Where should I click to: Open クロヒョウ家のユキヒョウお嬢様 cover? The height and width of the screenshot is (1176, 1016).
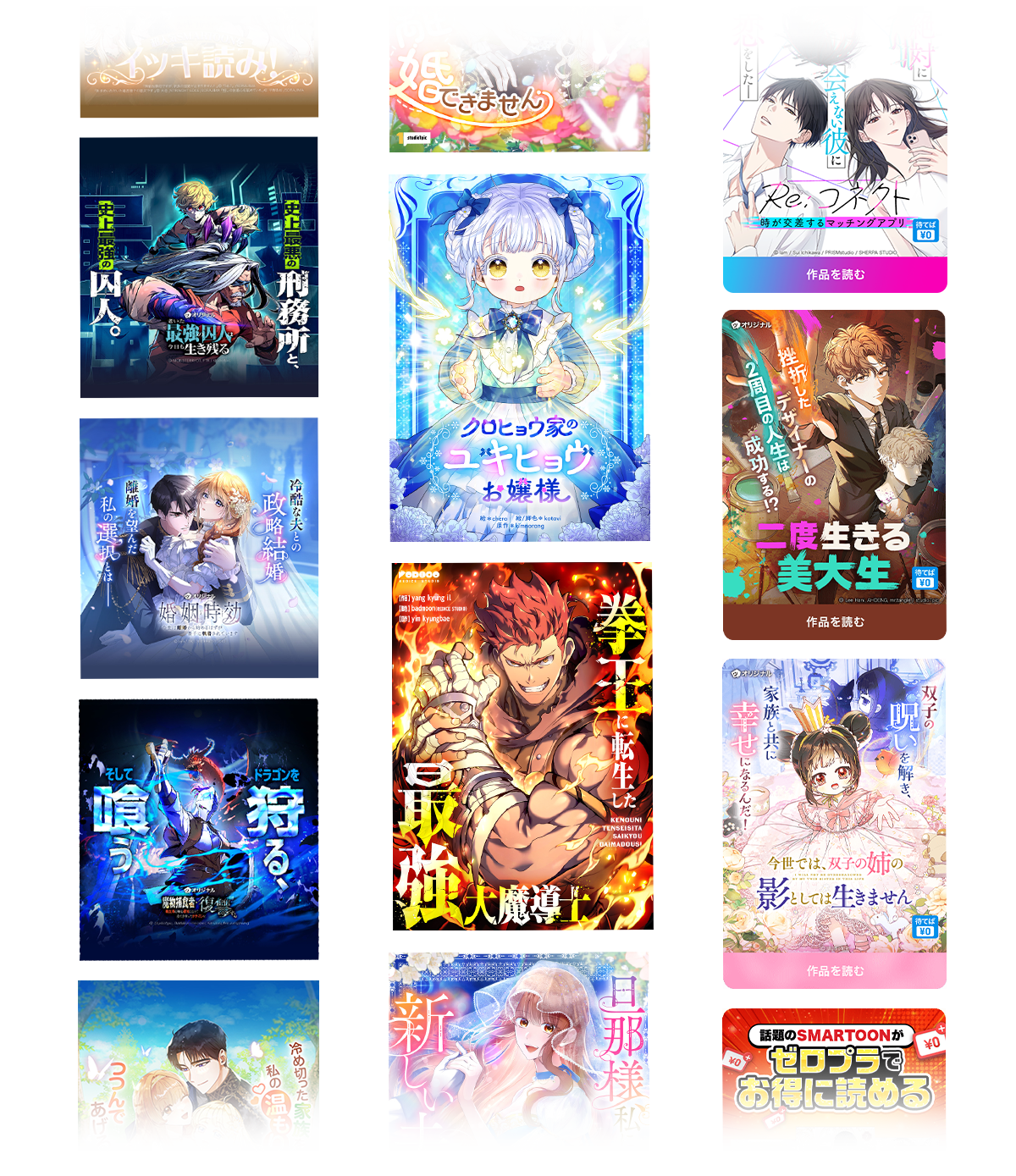coord(520,357)
